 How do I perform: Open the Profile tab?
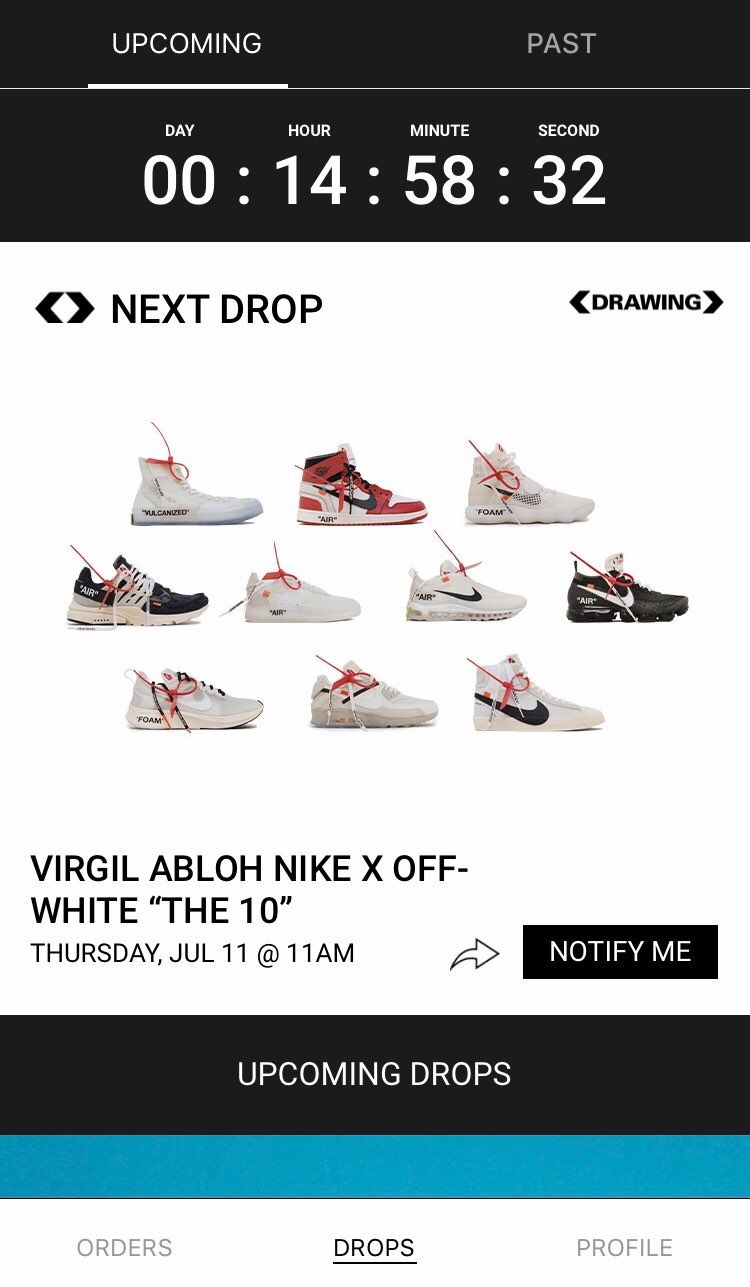tap(624, 1247)
